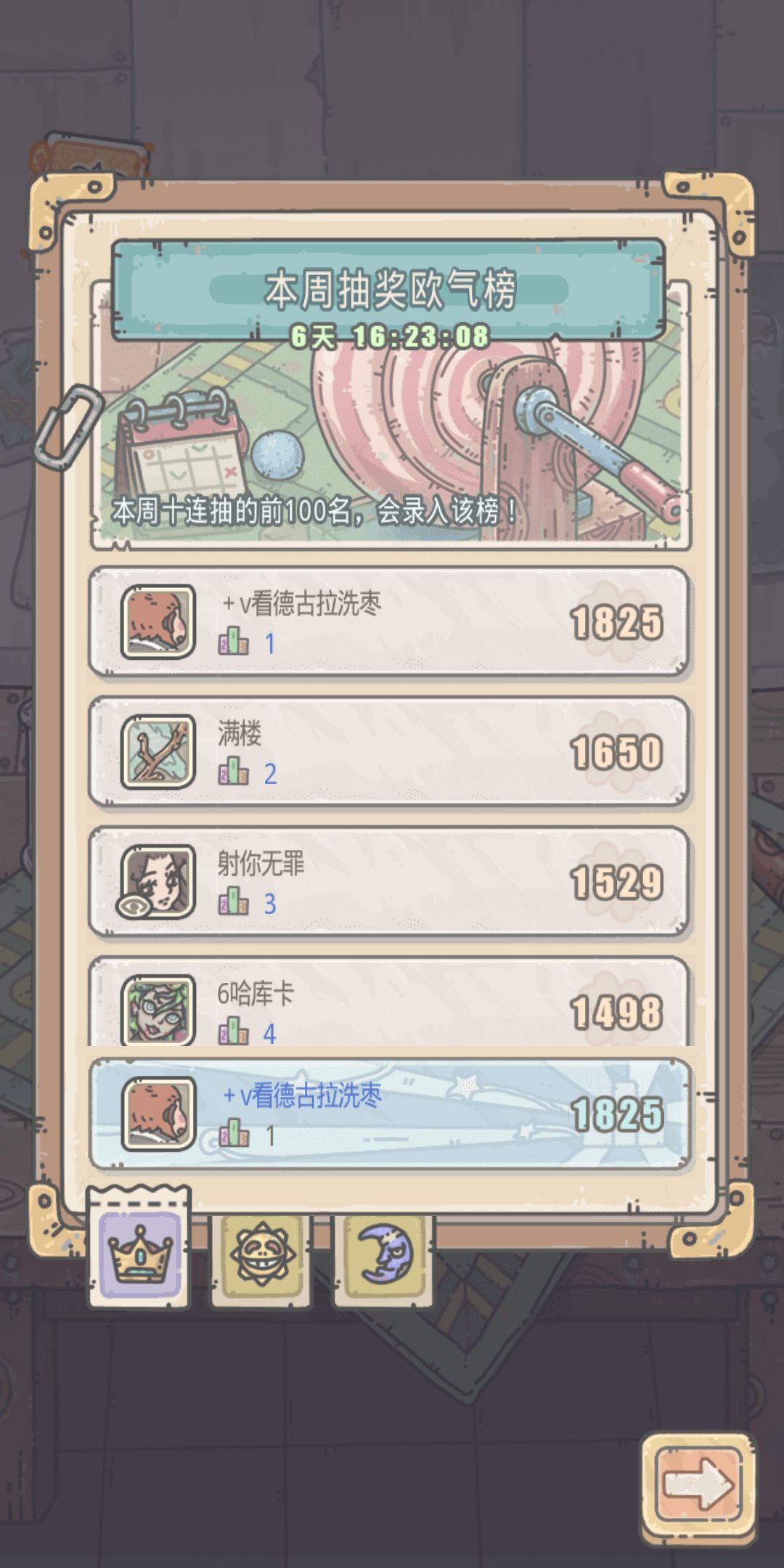The width and height of the screenshot is (784, 1568).
Task: Open the avatar thumbnail of +v看德古拉洗枣
Action: pos(158,623)
